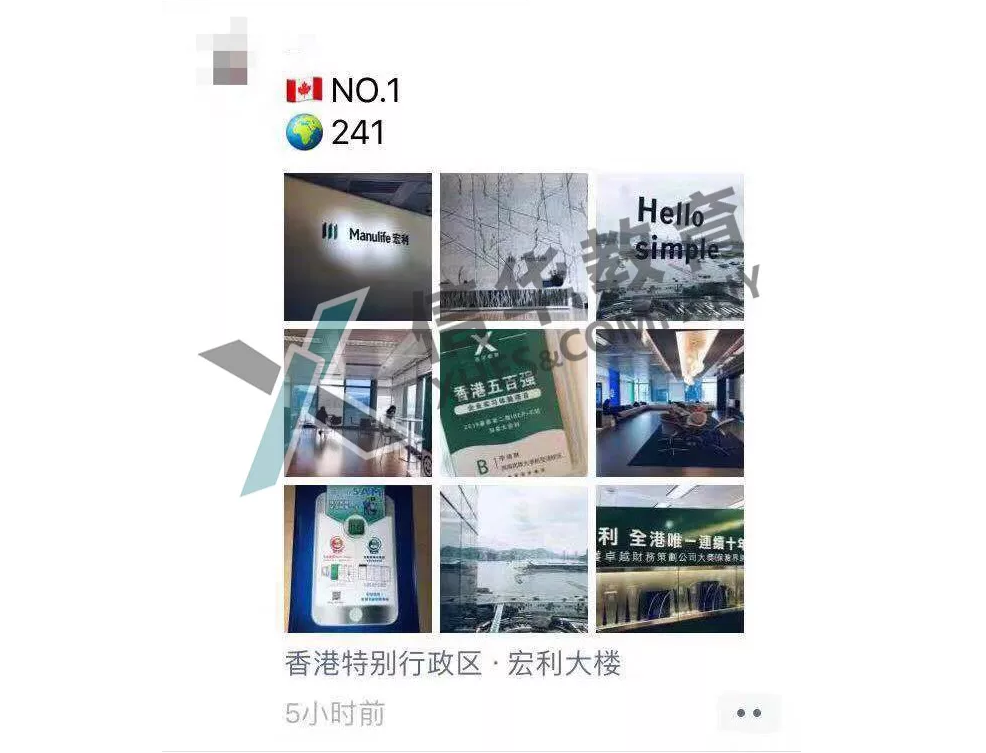Open the Hello simple photo
The height and width of the screenshot is (753, 986).
coord(669,246)
